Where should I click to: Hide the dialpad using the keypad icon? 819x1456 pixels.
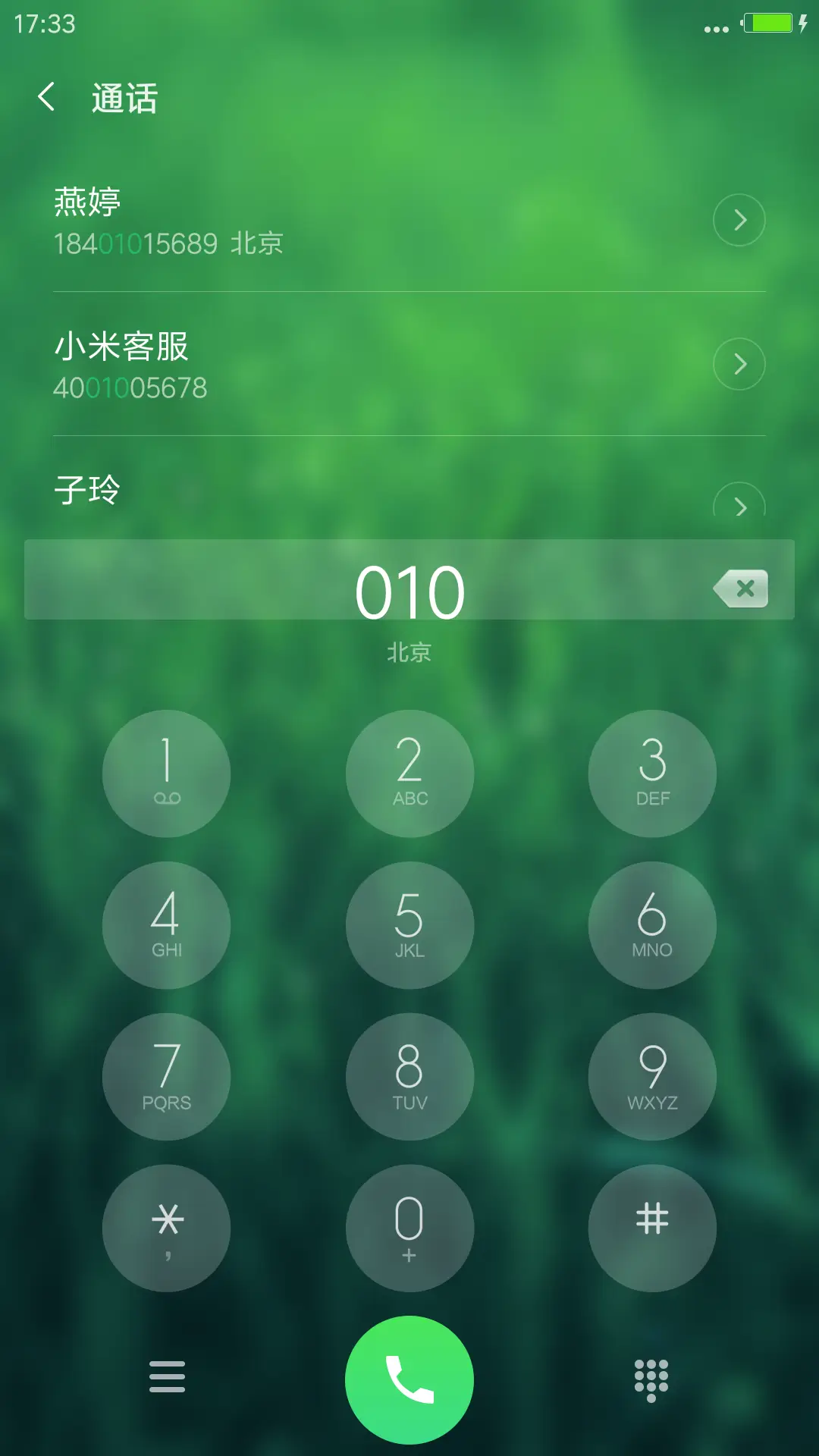(x=651, y=1379)
